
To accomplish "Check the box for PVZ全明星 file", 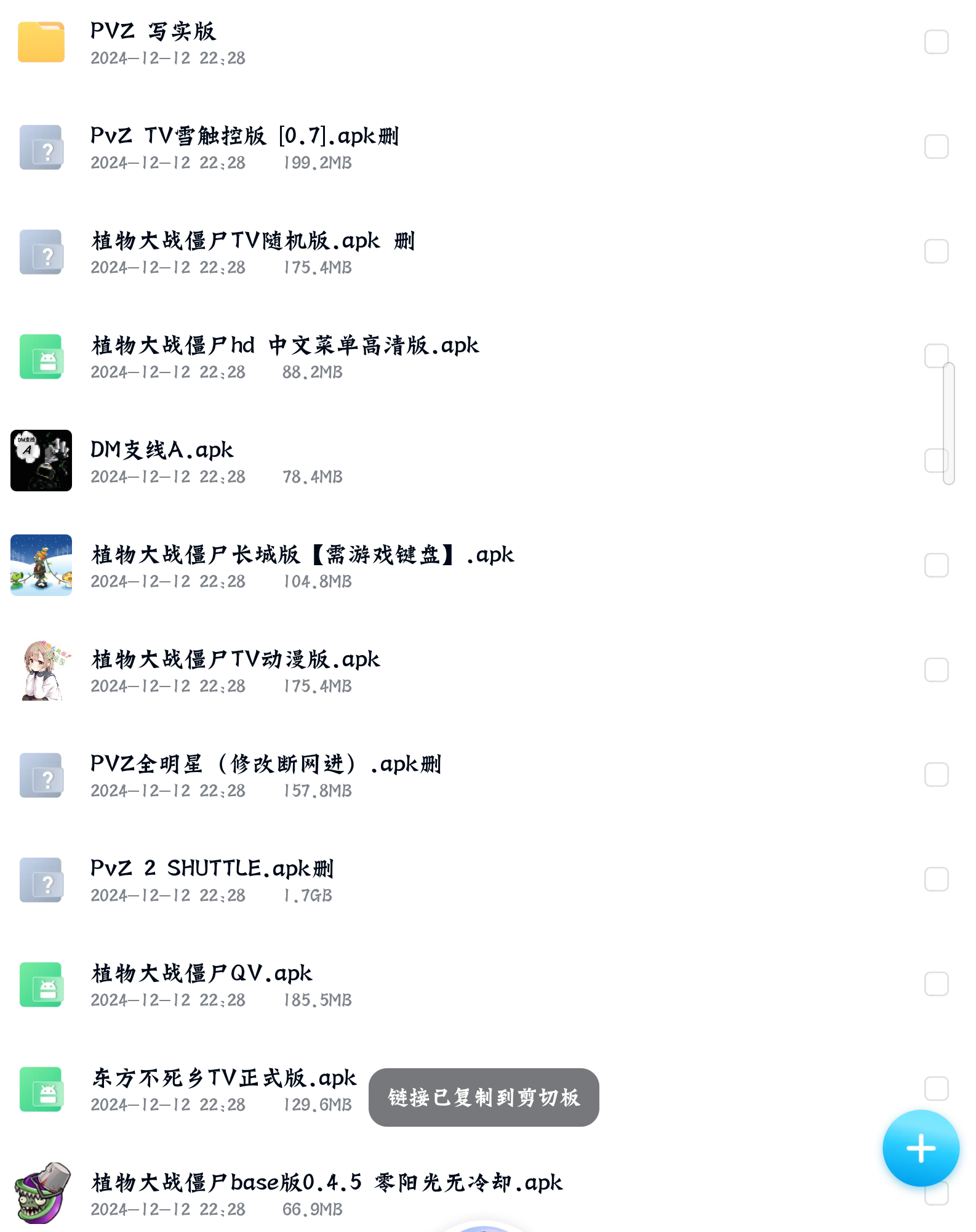I will pos(936,775).
